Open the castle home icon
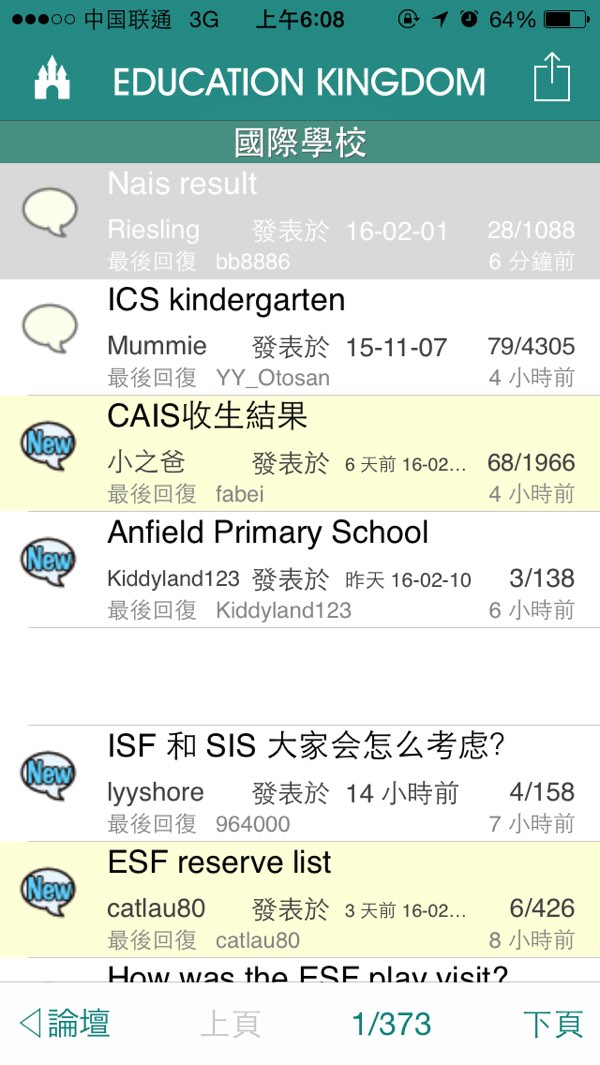 tap(52, 80)
